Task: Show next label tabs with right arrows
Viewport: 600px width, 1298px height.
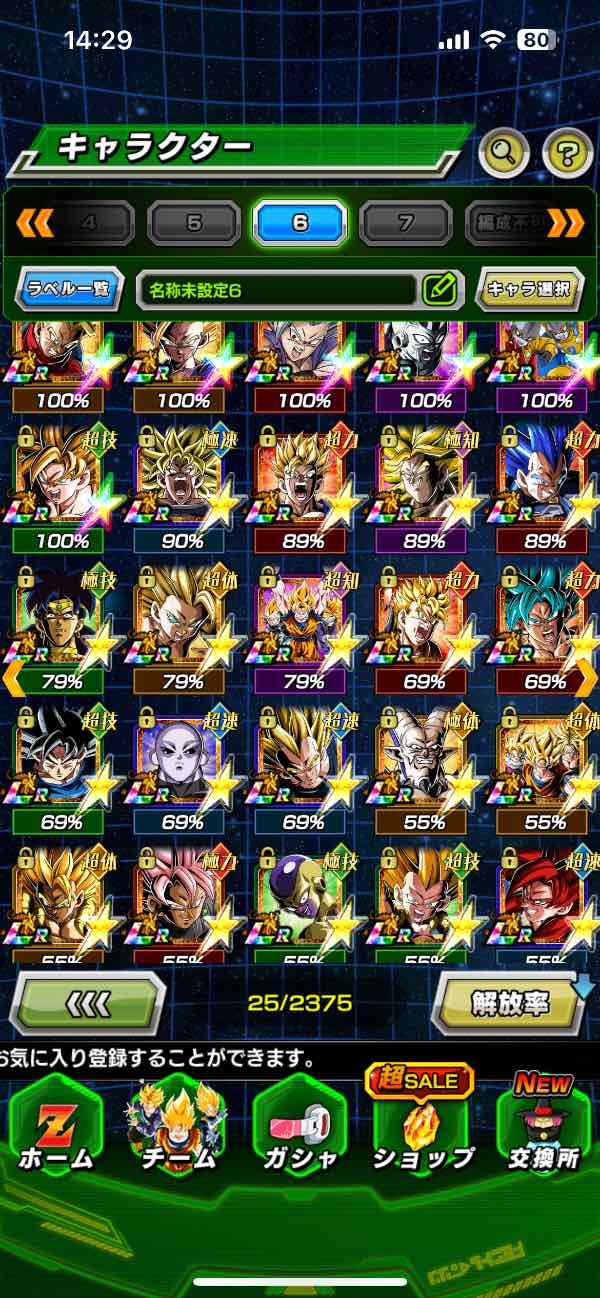Action: [566, 223]
